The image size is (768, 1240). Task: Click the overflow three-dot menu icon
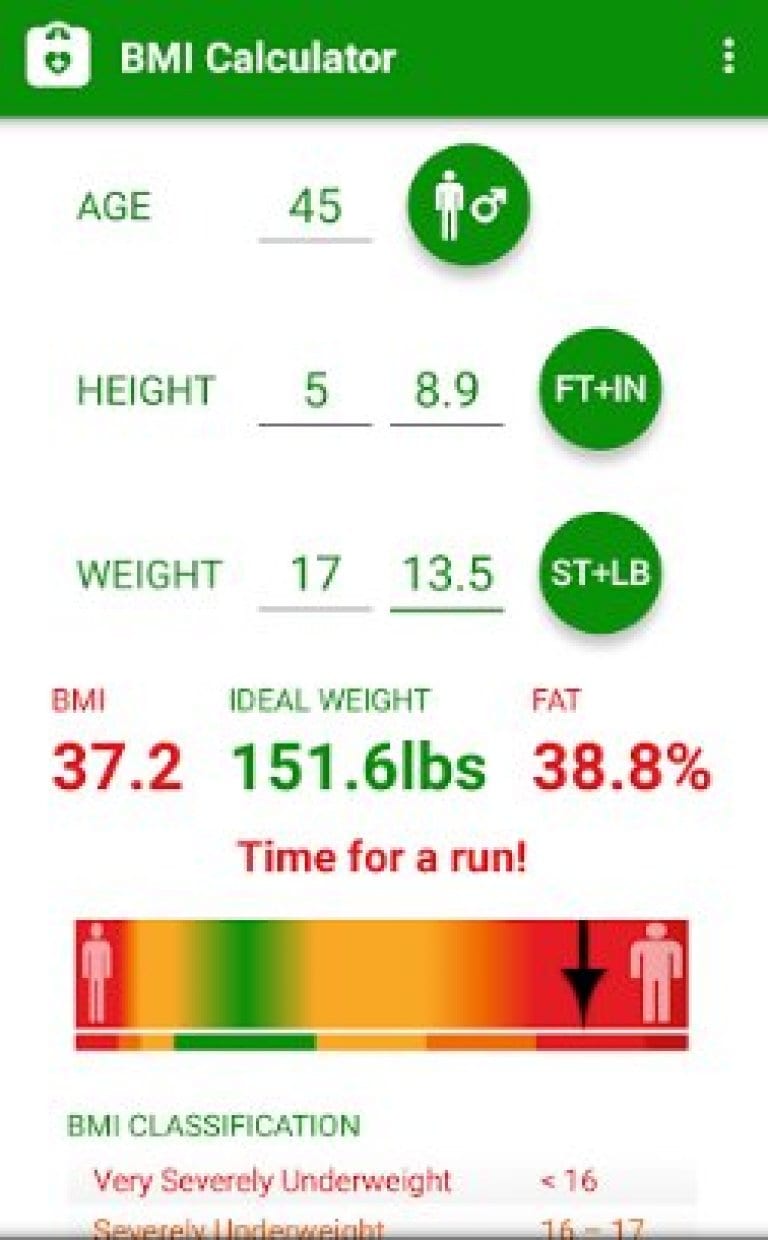(729, 57)
